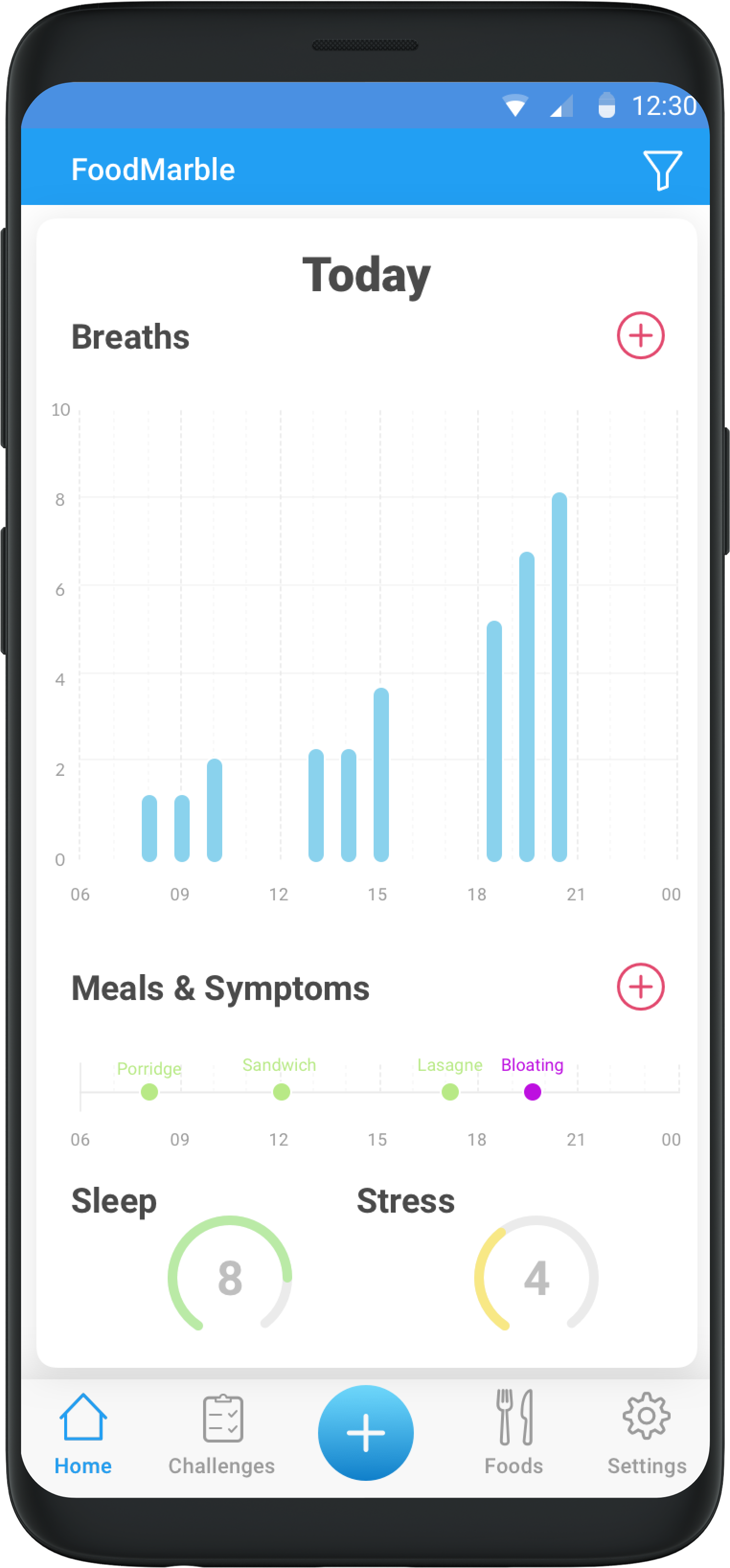The height and width of the screenshot is (1568, 730).
Task: Open the filter icon in the app bar
Action: [662, 170]
